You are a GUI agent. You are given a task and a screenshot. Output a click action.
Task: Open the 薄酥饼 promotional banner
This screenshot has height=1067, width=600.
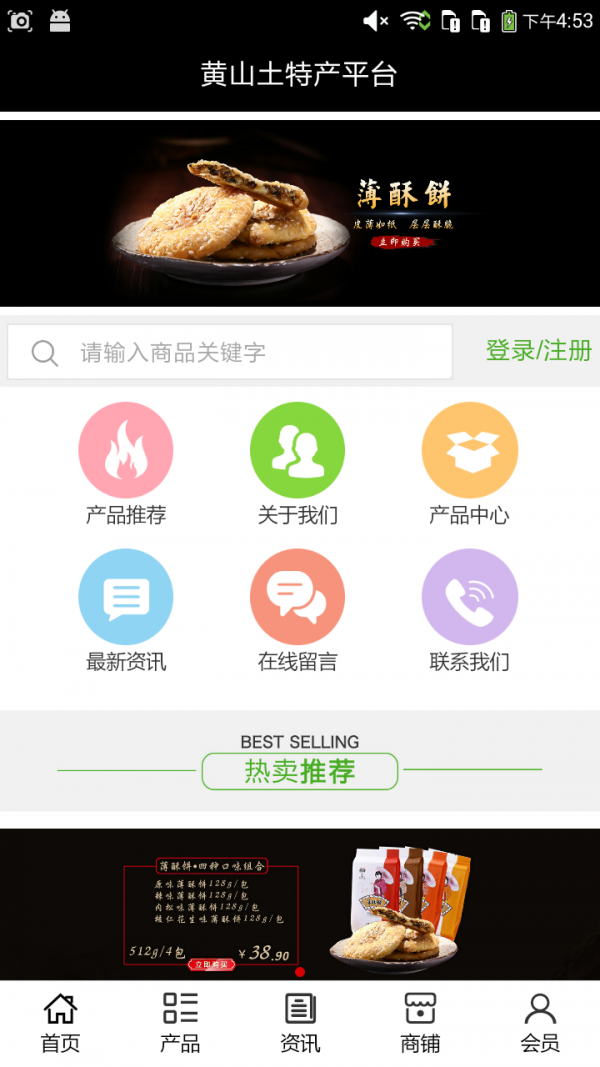click(x=300, y=213)
